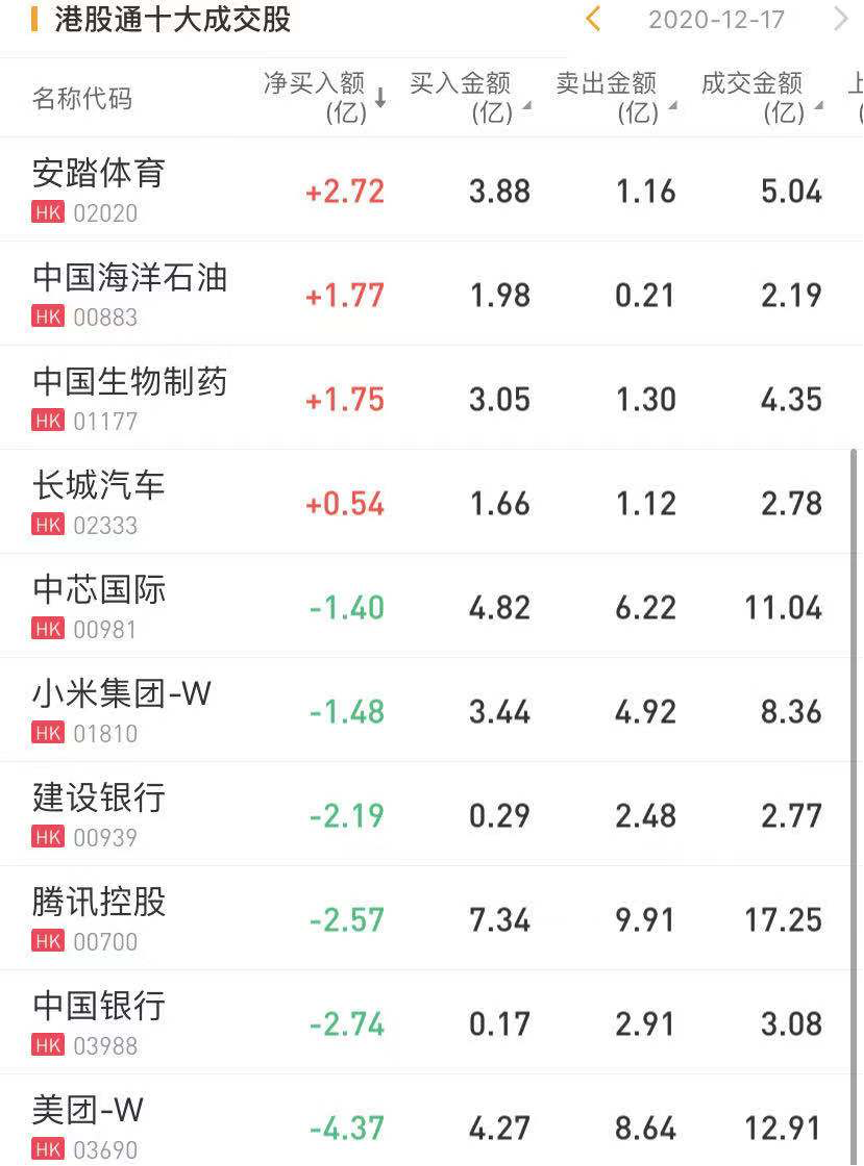864x1166 pixels.
Task: Open 腾讯控股 stock details
Action: click(99, 916)
